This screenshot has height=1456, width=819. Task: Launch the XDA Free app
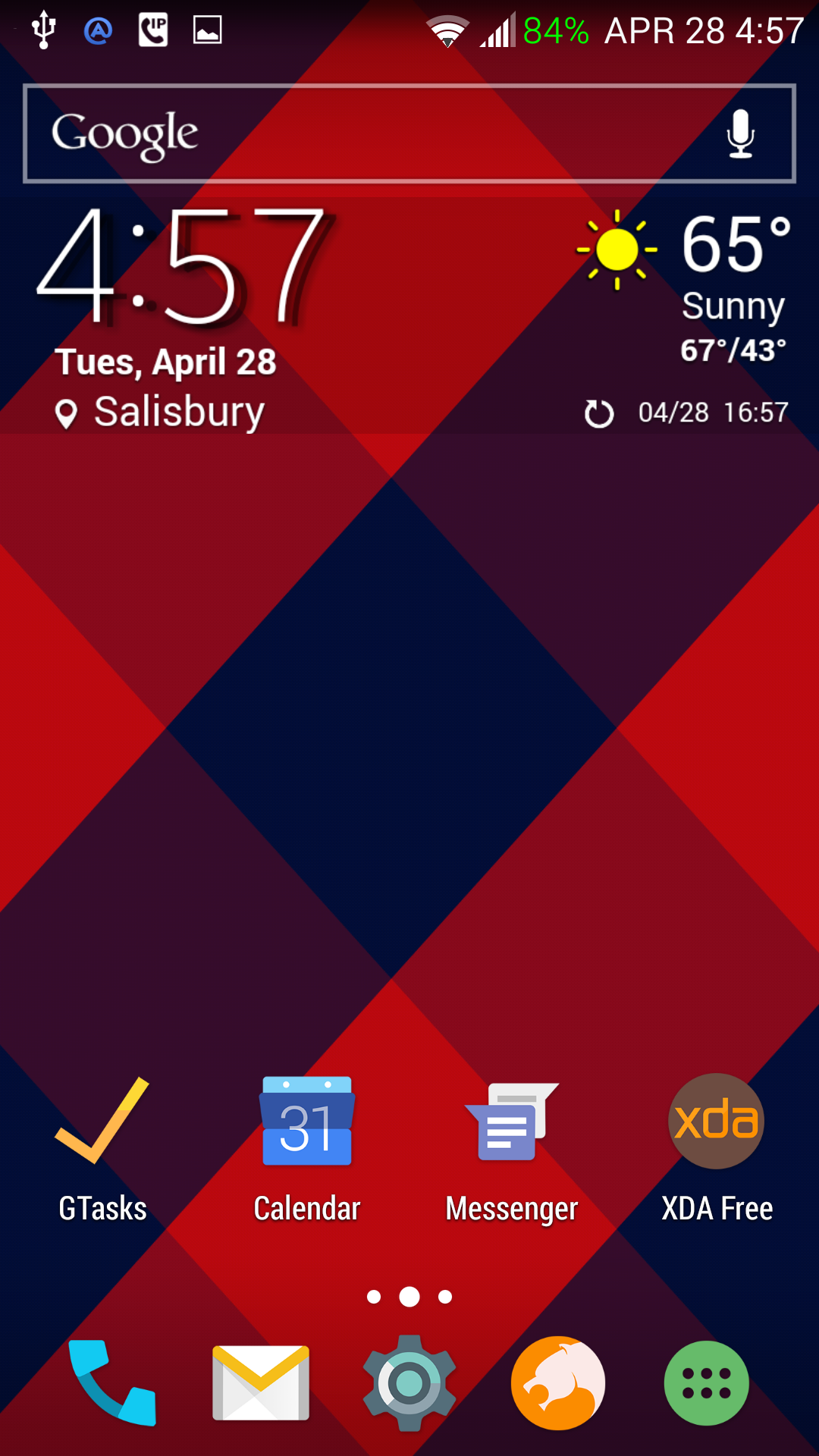coord(717,1150)
